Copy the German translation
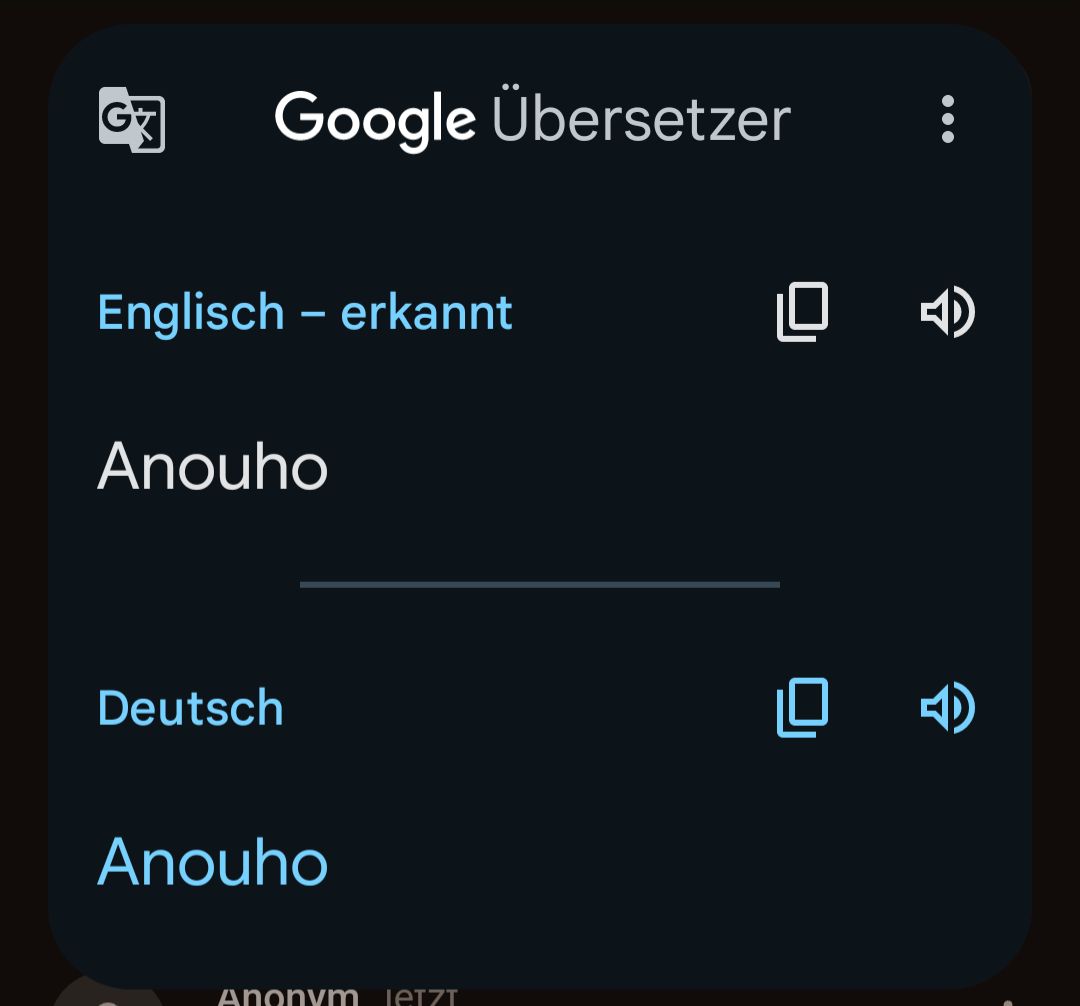 click(x=802, y=708)
